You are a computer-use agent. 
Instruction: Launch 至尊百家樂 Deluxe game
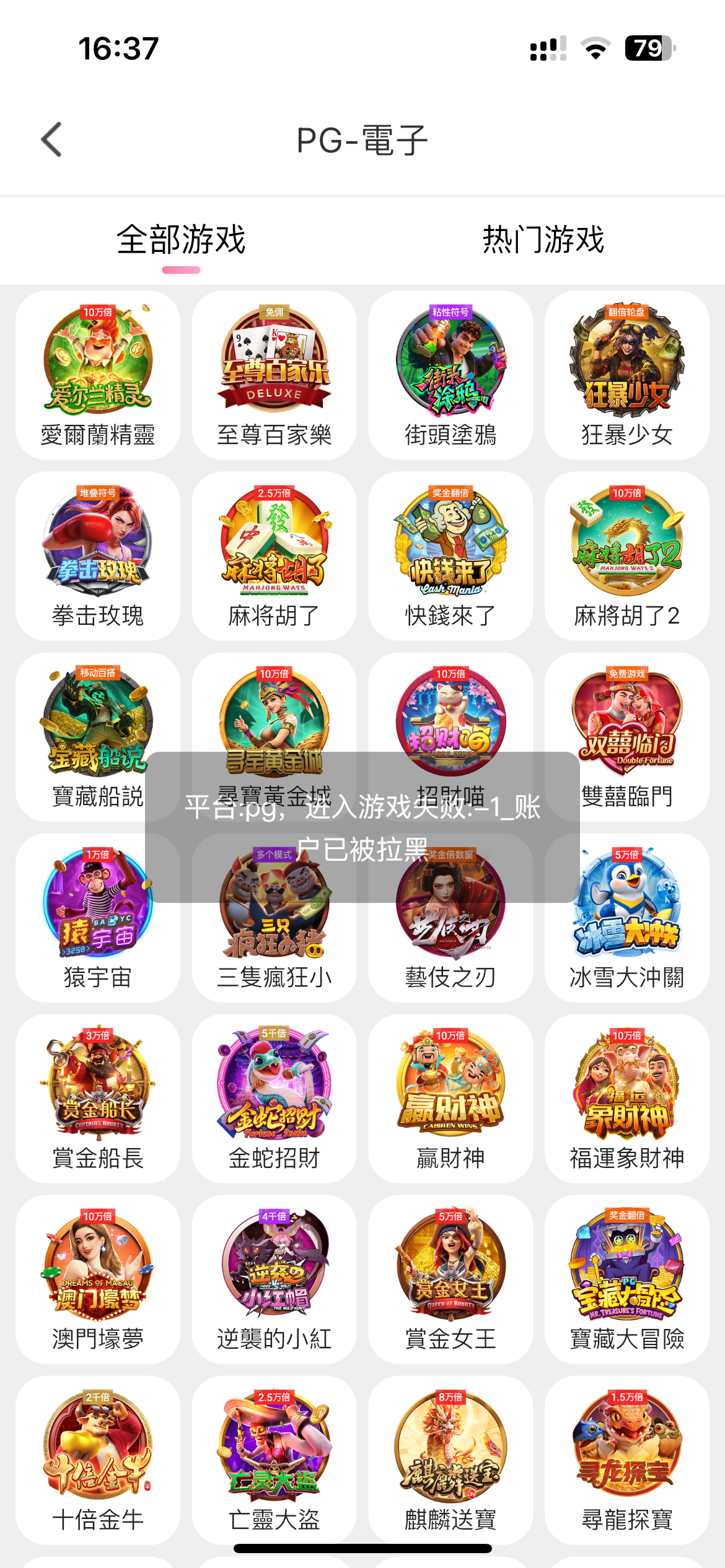273,368
